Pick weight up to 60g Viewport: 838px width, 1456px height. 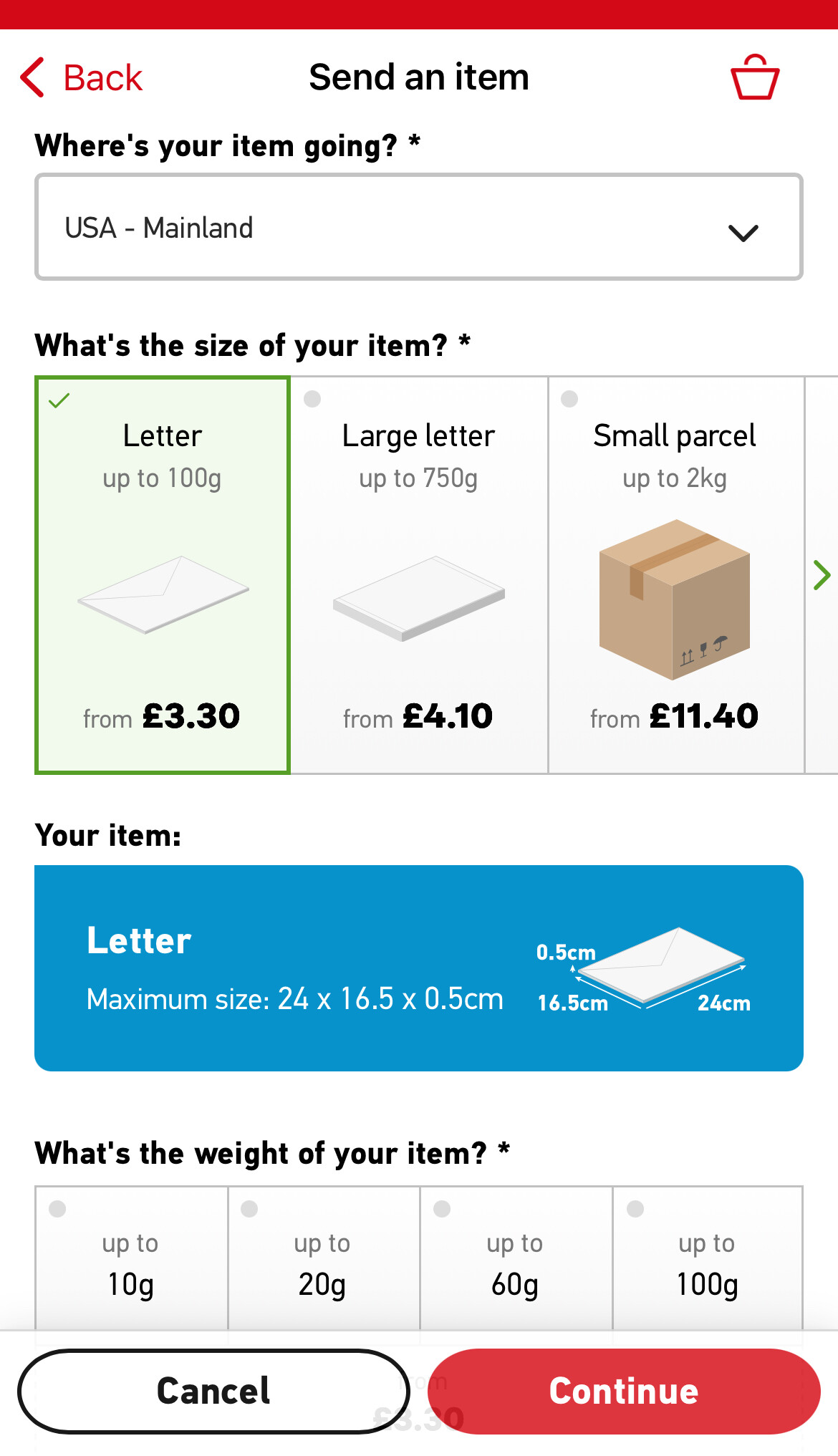pyautogui.click(x=516, y=1258)
